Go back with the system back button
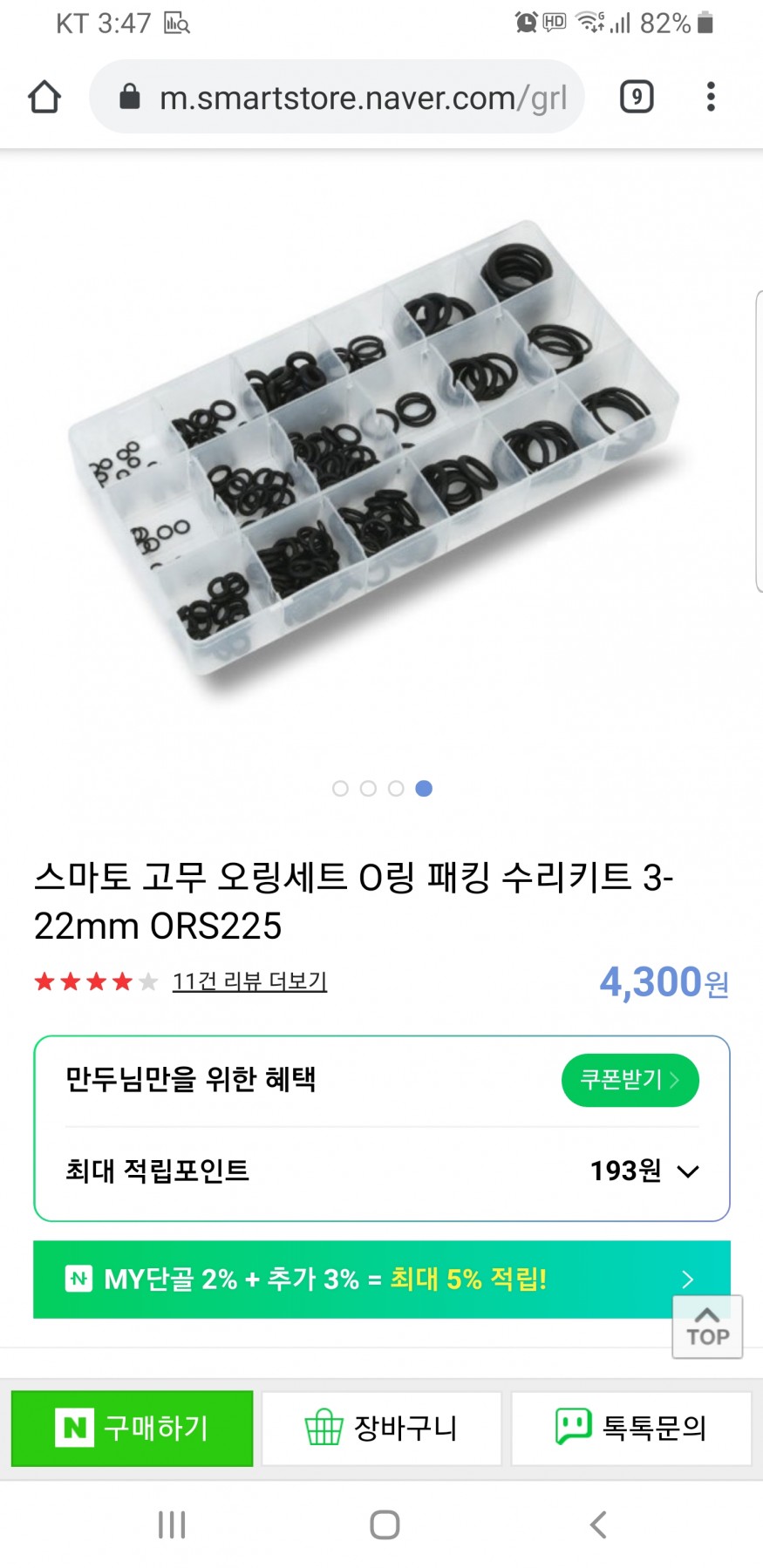 [598, 1524]
